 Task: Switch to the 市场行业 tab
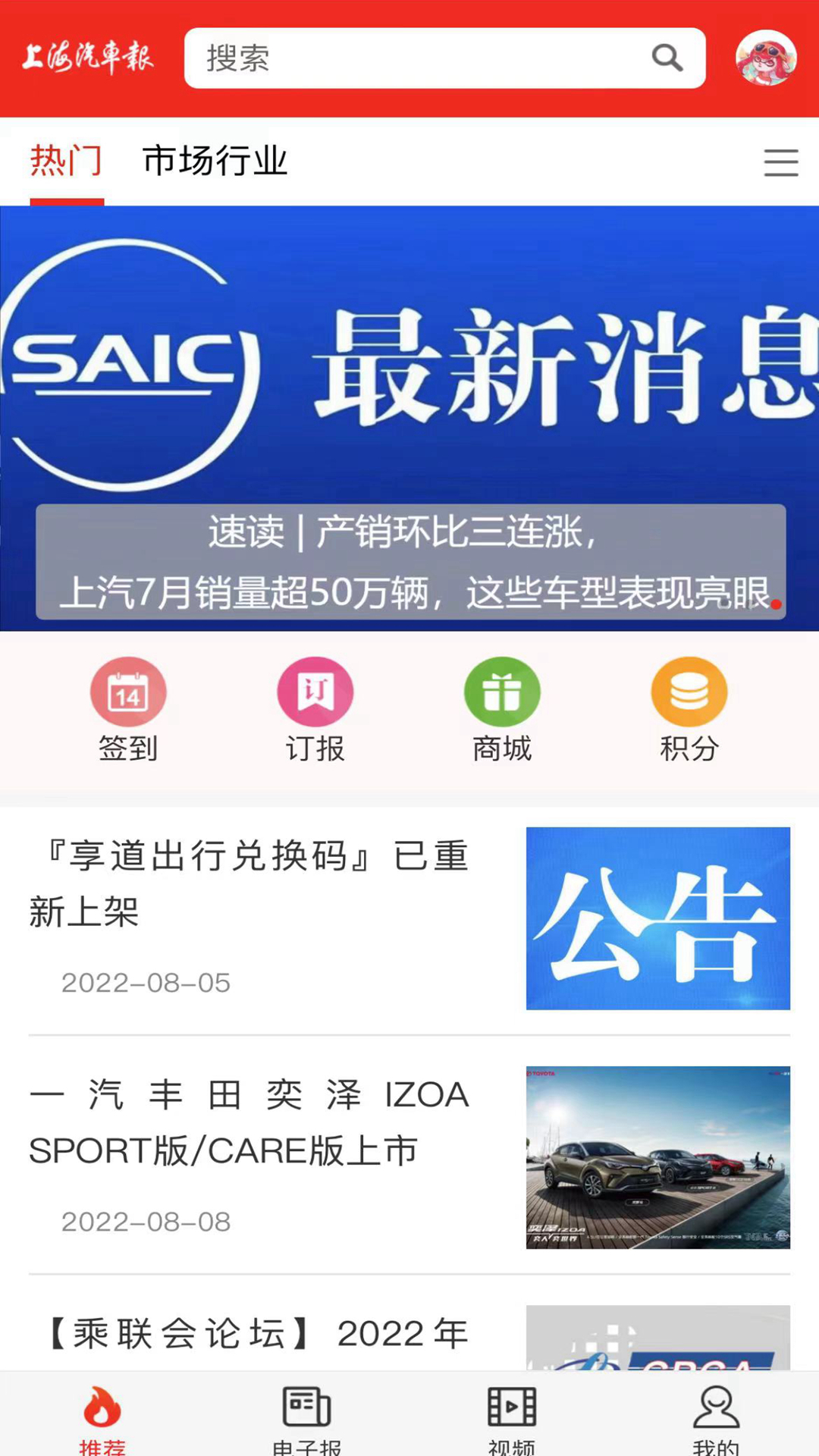click(x=215, y=162)
